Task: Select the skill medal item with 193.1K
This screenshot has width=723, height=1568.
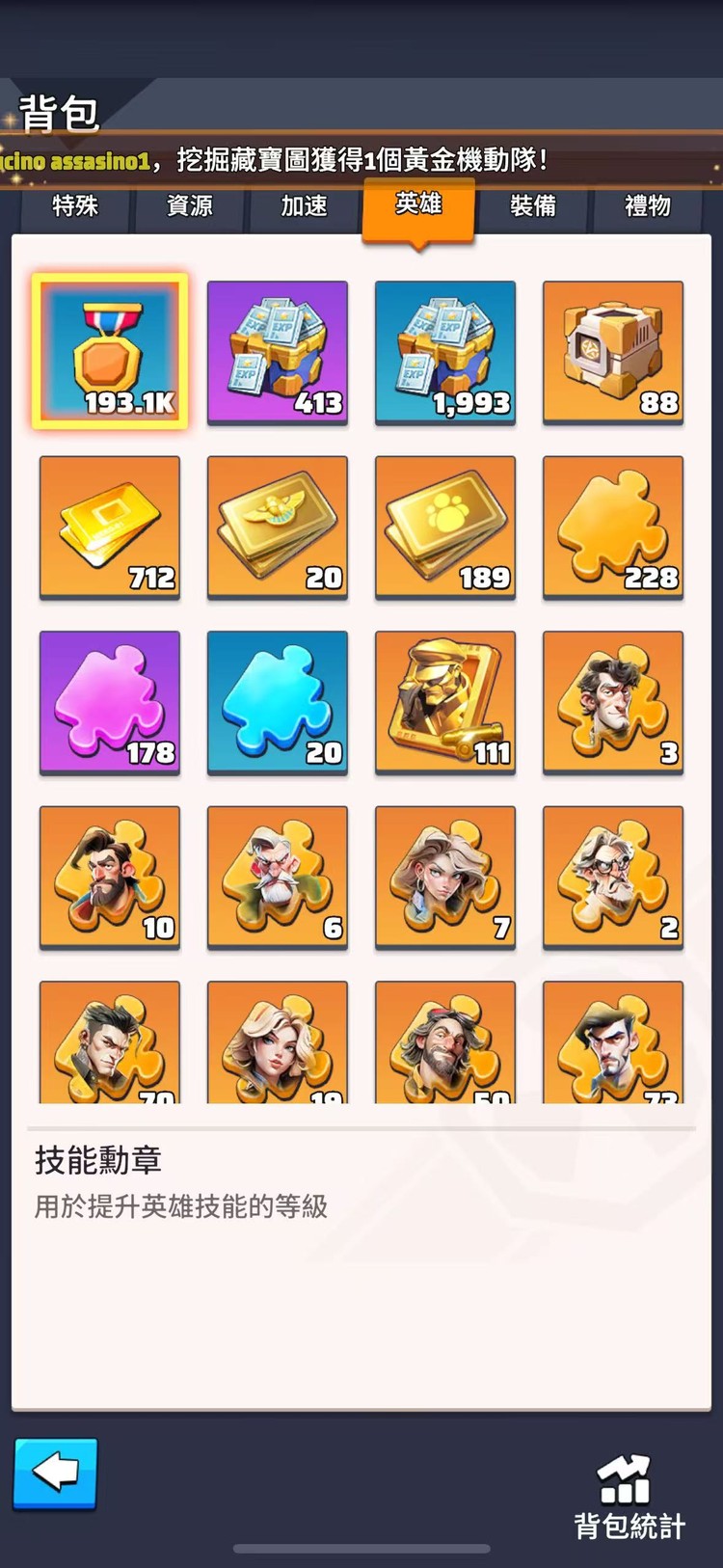Action: pos(110,352)
